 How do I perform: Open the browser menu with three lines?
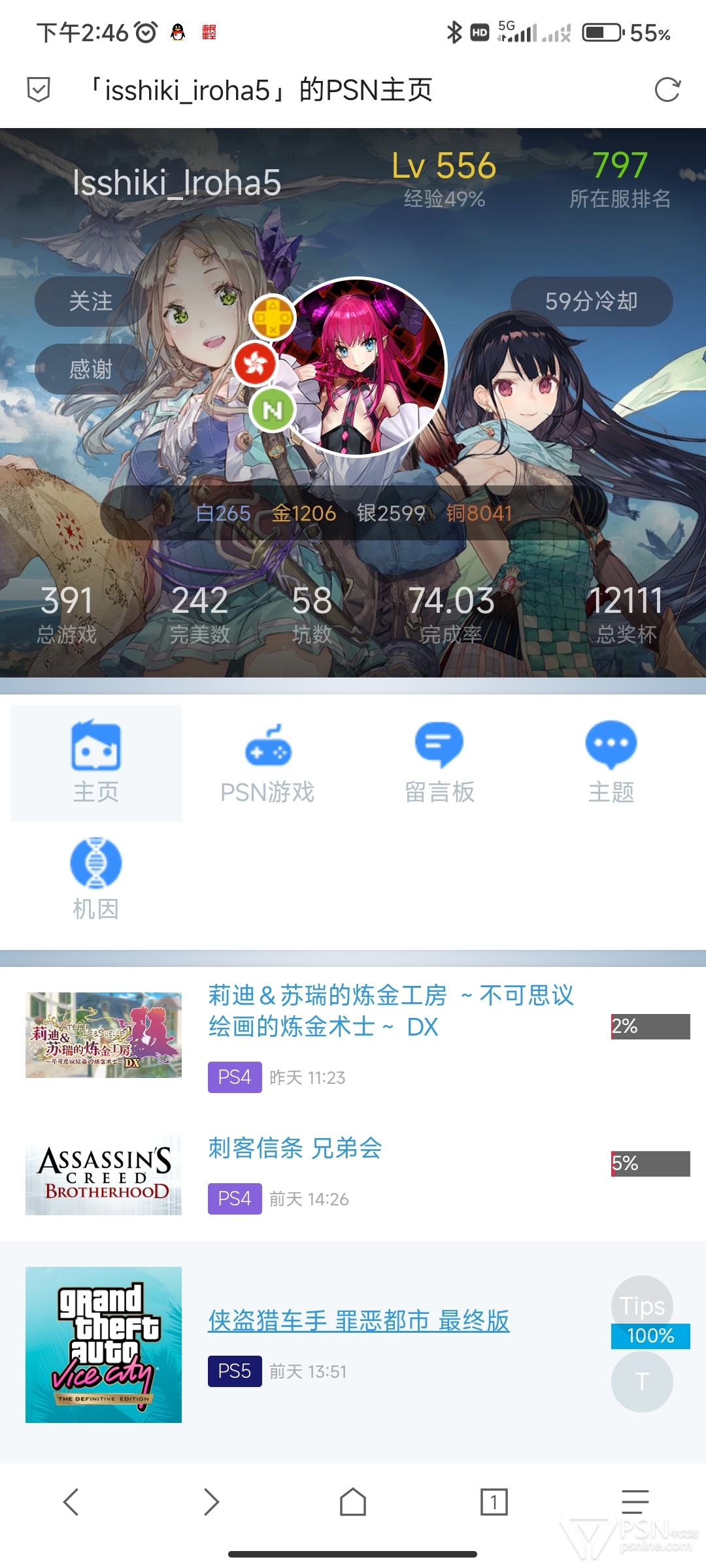[635, 1502]
